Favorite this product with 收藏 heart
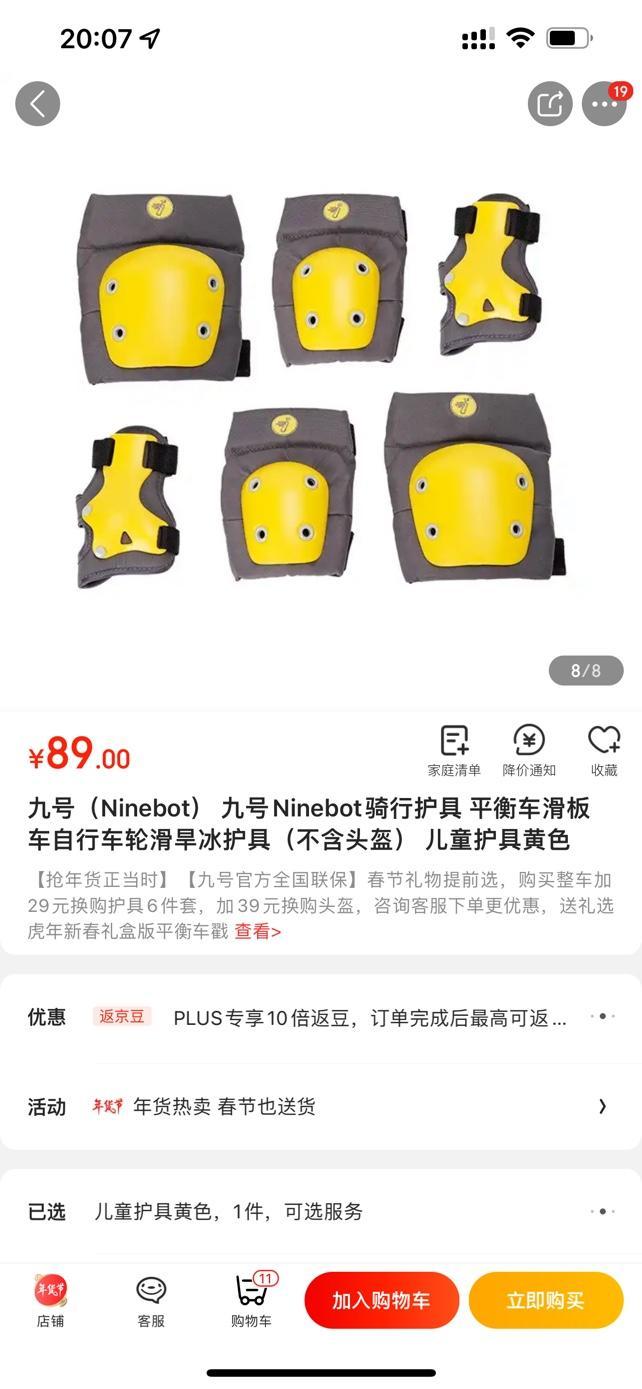The image size is (642, 1389). coord(604,750)
